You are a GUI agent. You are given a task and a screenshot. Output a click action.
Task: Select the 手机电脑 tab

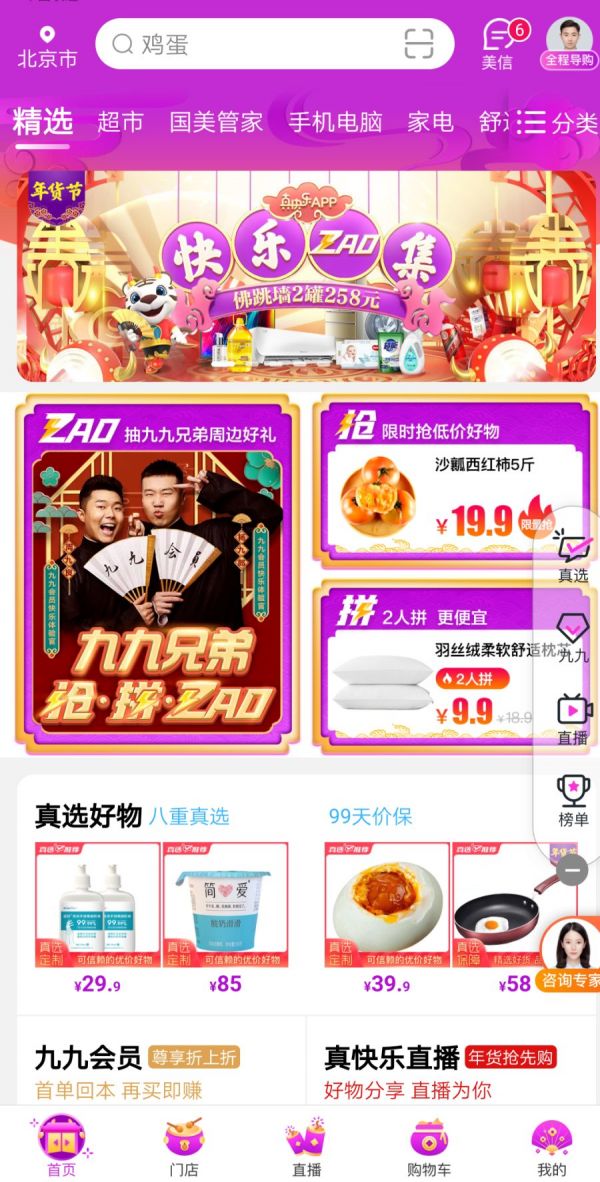(x=335, y=122)
